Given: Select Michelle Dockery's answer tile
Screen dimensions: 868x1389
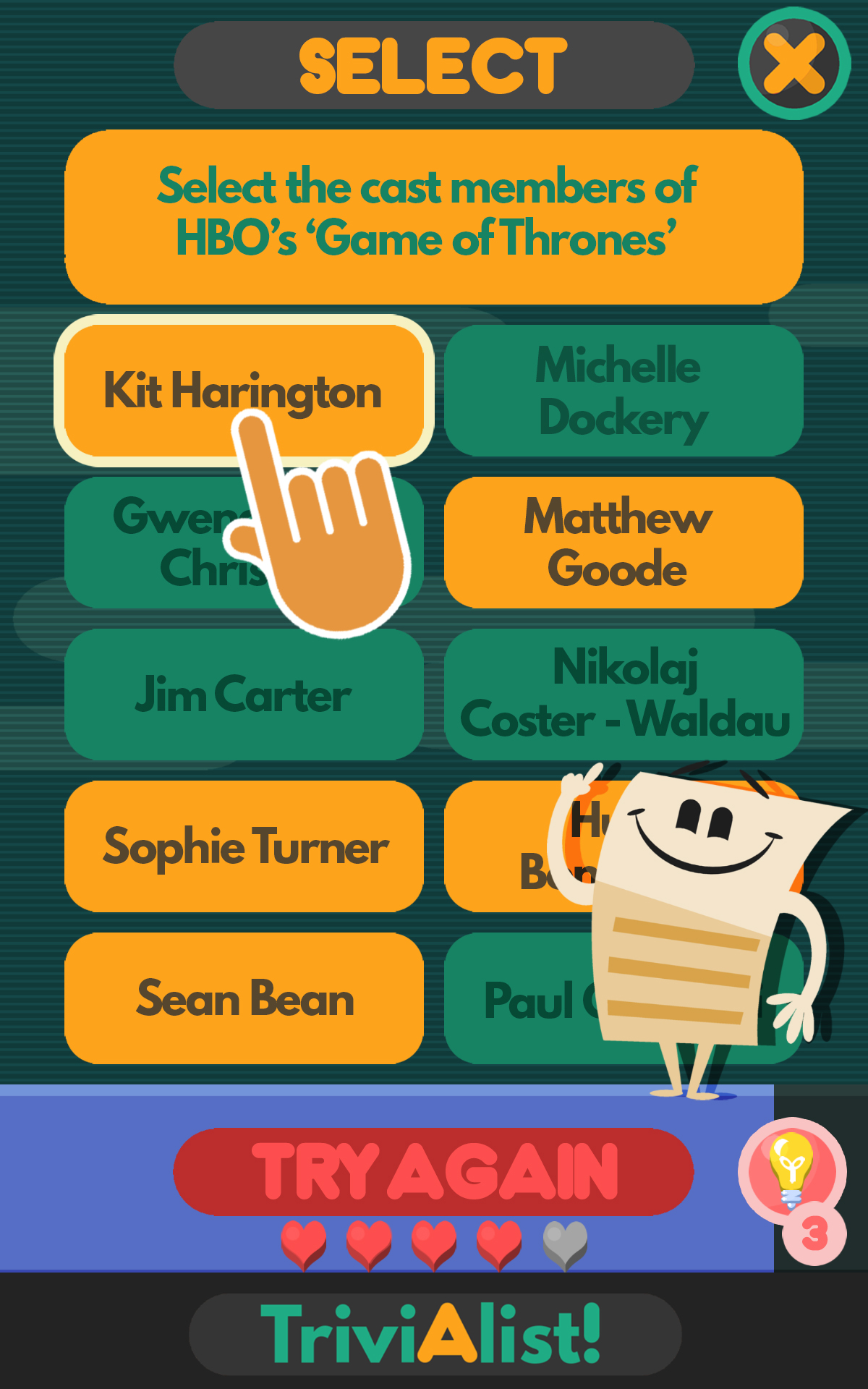Looking at the screenshot, I should pyautogui.click(x=624, y=391).
